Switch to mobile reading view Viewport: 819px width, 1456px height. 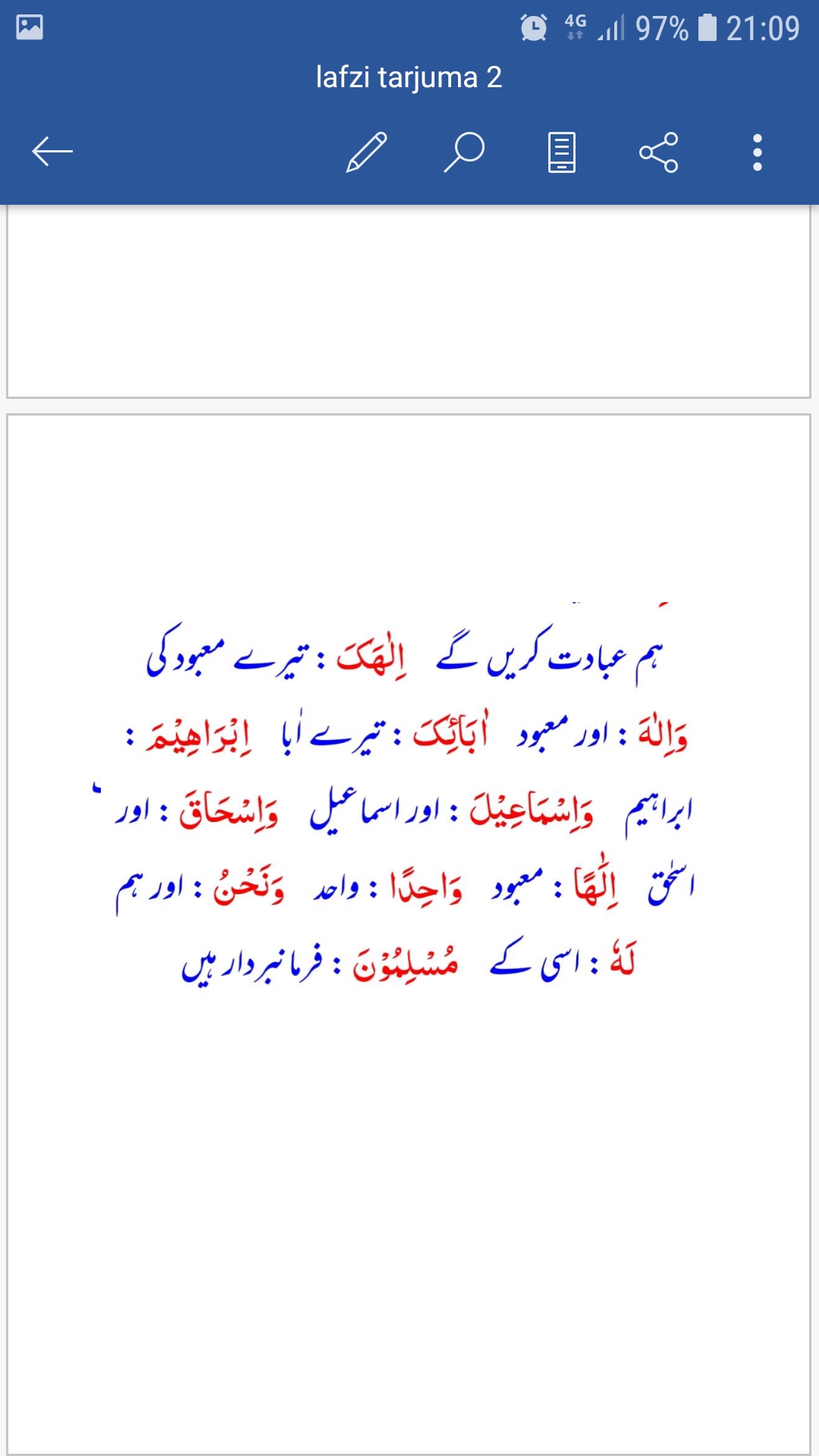[562, 152]
